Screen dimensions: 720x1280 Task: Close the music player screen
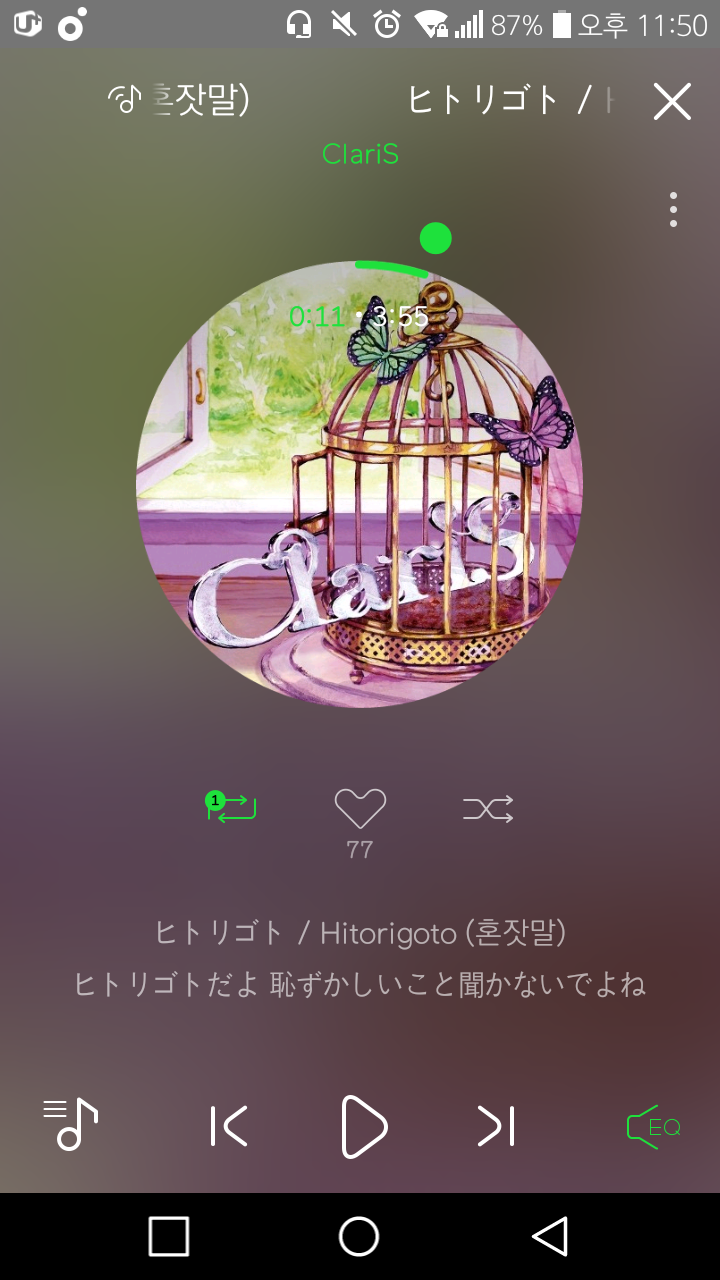[672, 101]
